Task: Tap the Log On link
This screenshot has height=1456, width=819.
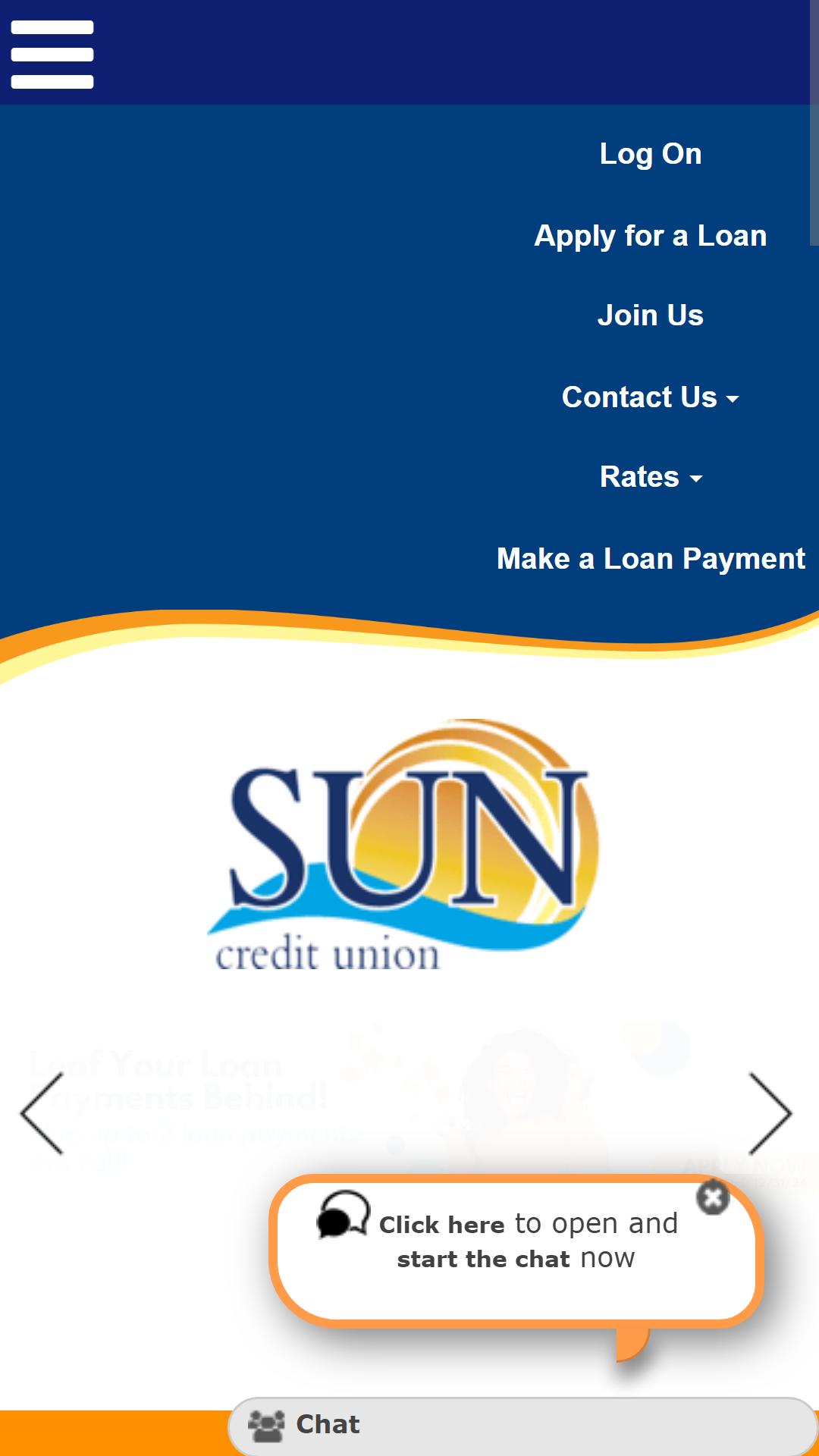Action: [651, 154]
